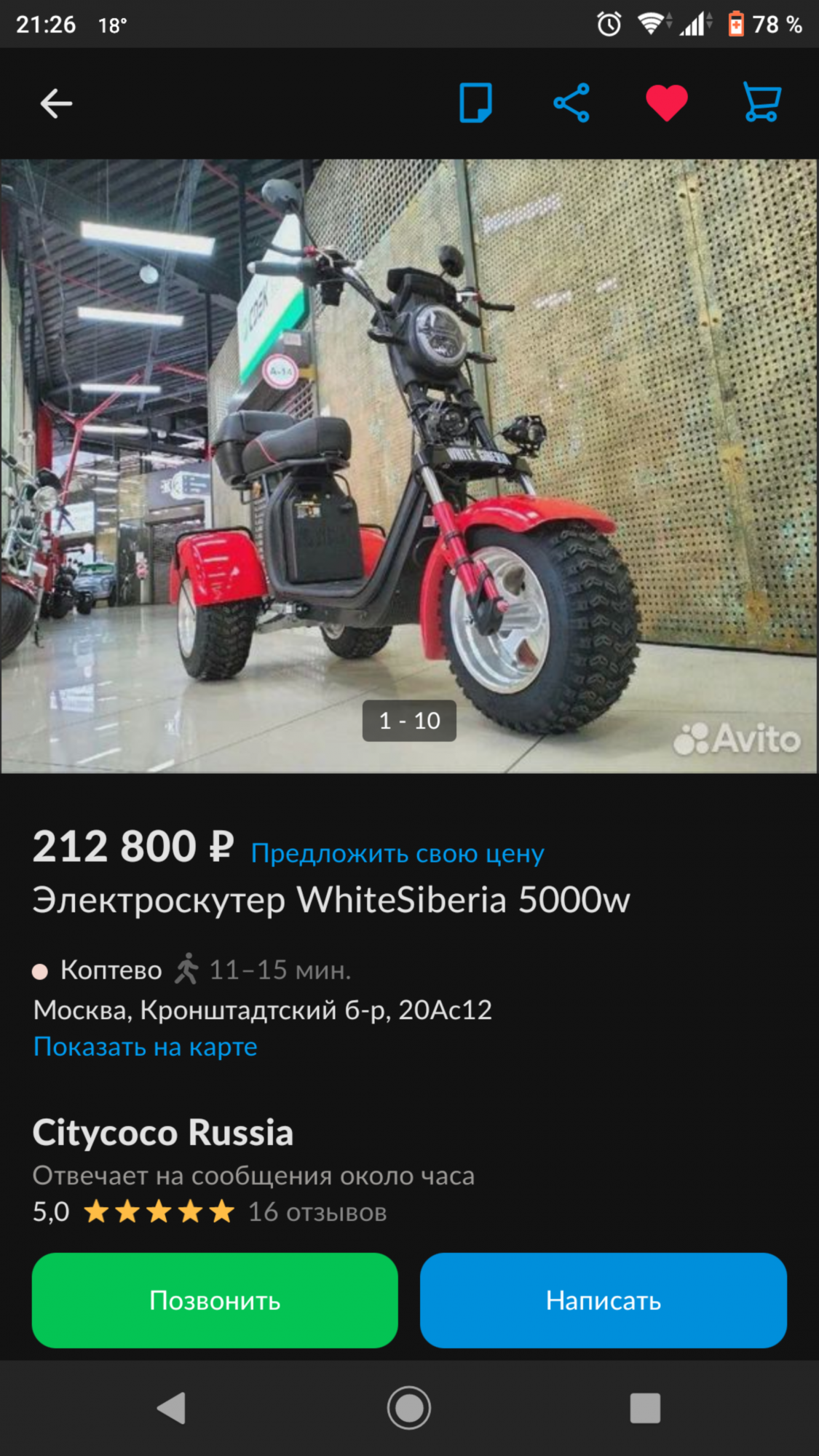
Task: Tap Показать на карте link
Action: [x=146, y=1047]
